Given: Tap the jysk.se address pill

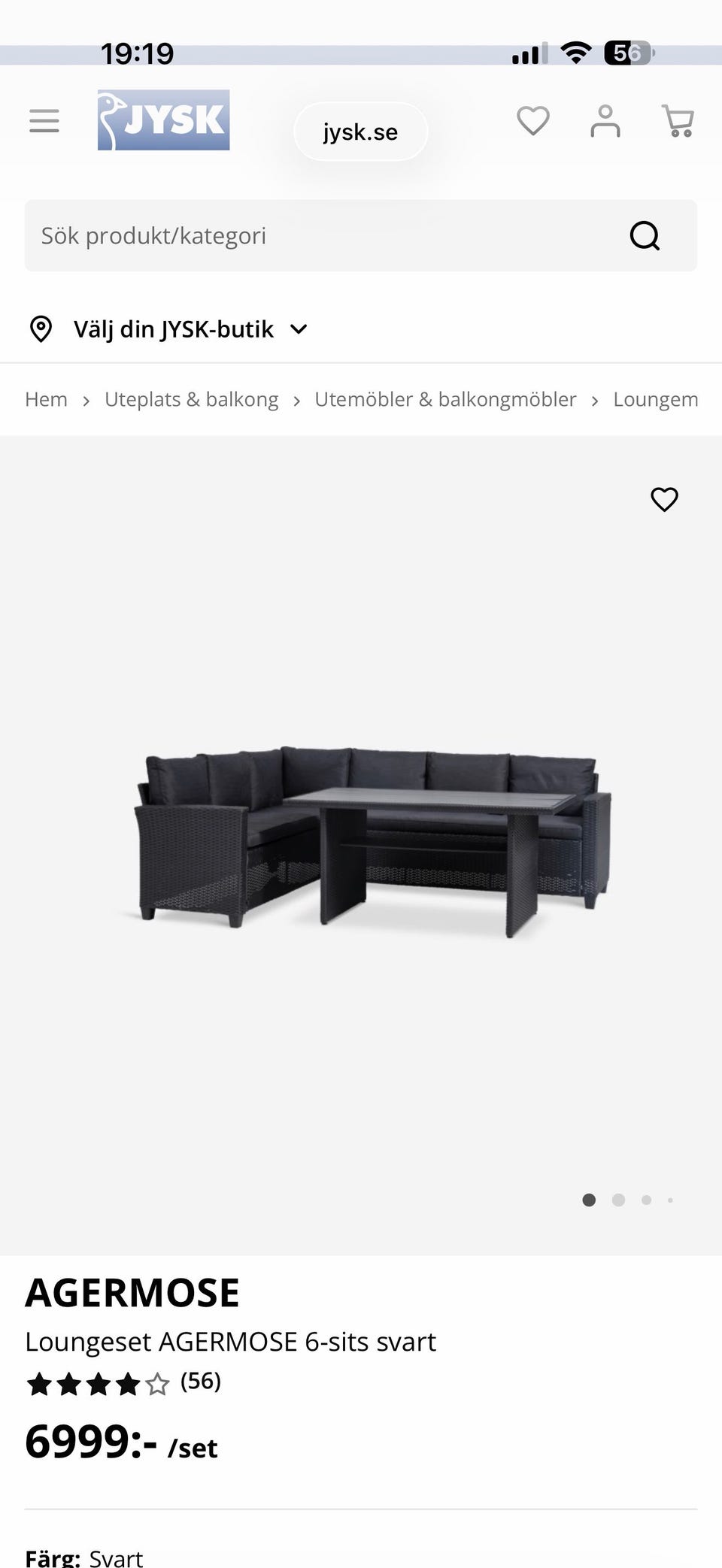Looking at the screenshot, I should tap(360, 132).
